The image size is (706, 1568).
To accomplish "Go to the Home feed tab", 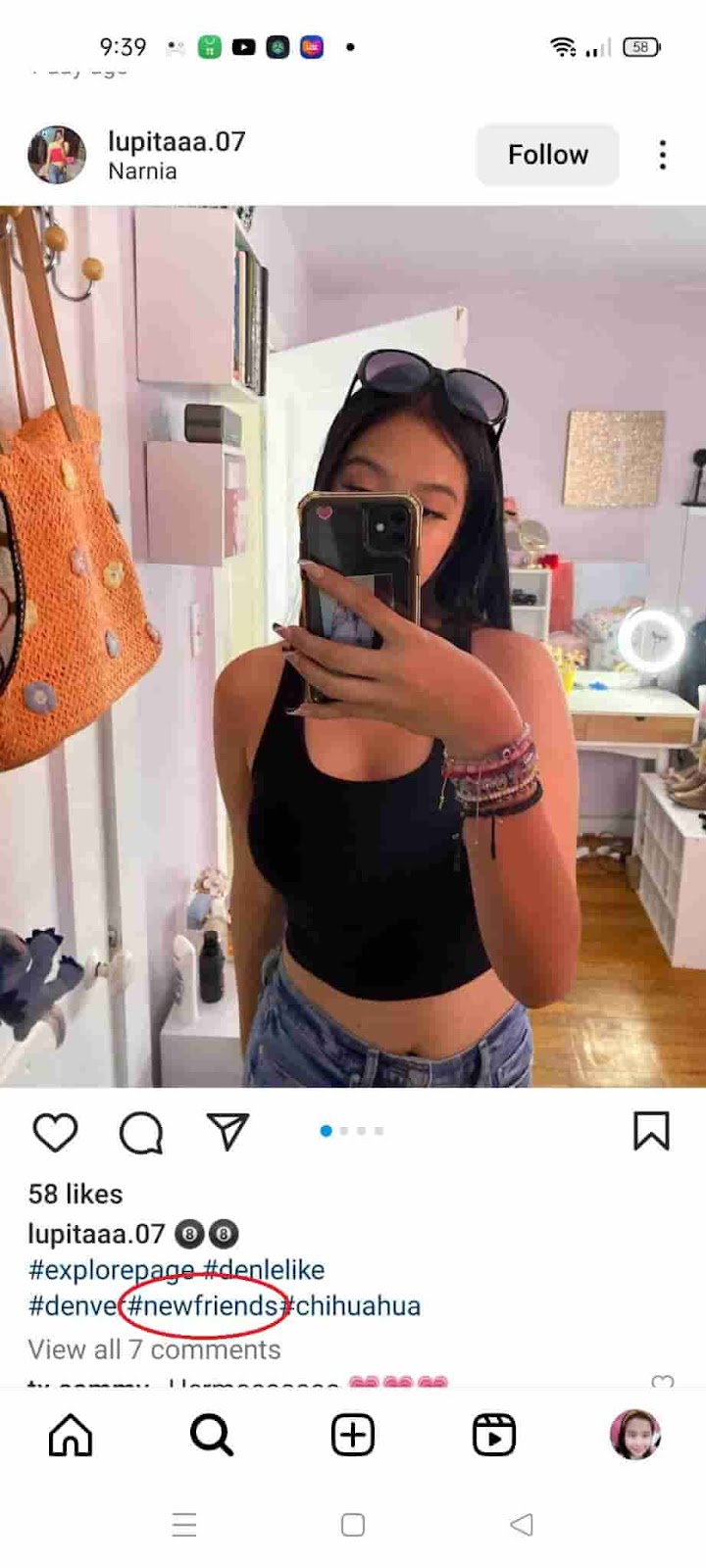I will point(71,1436).
